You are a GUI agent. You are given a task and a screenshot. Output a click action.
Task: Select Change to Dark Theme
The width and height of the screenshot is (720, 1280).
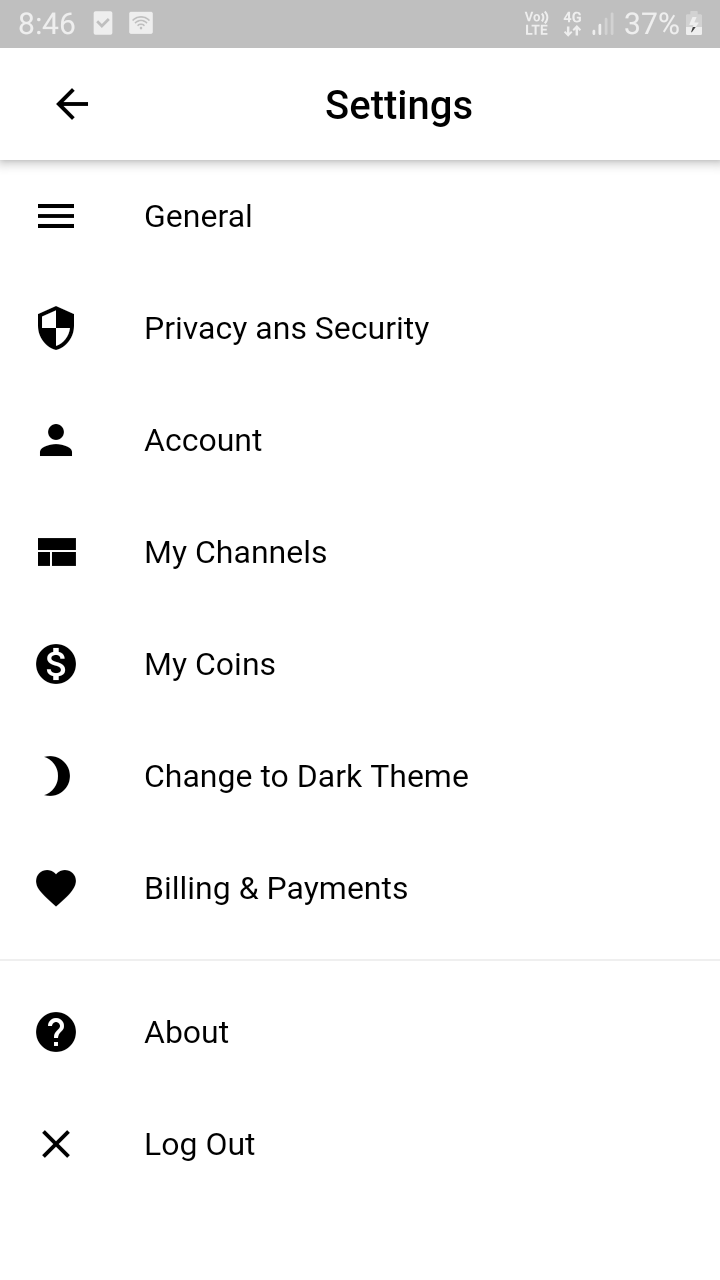[x=306, y=776]
